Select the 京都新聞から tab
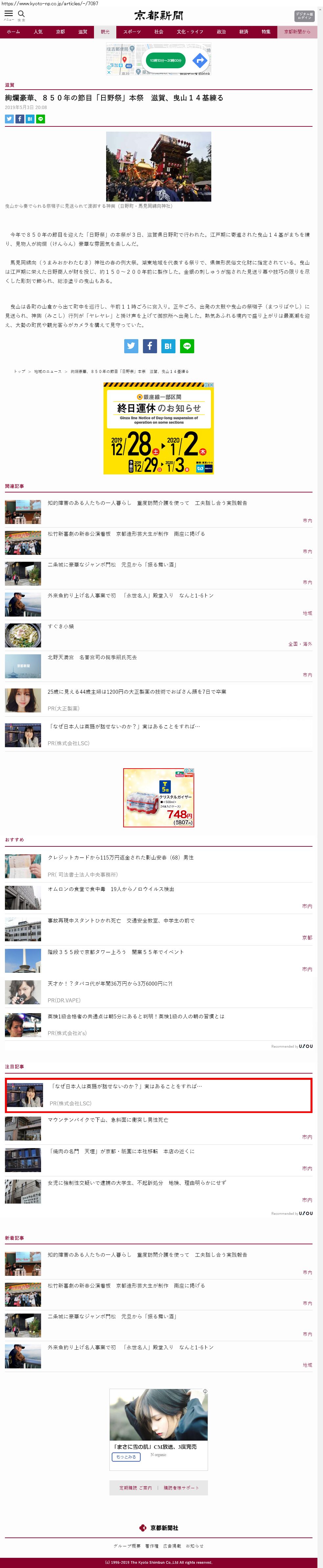The height and width of the screenshot is (1568, 323). pos(297,32)
